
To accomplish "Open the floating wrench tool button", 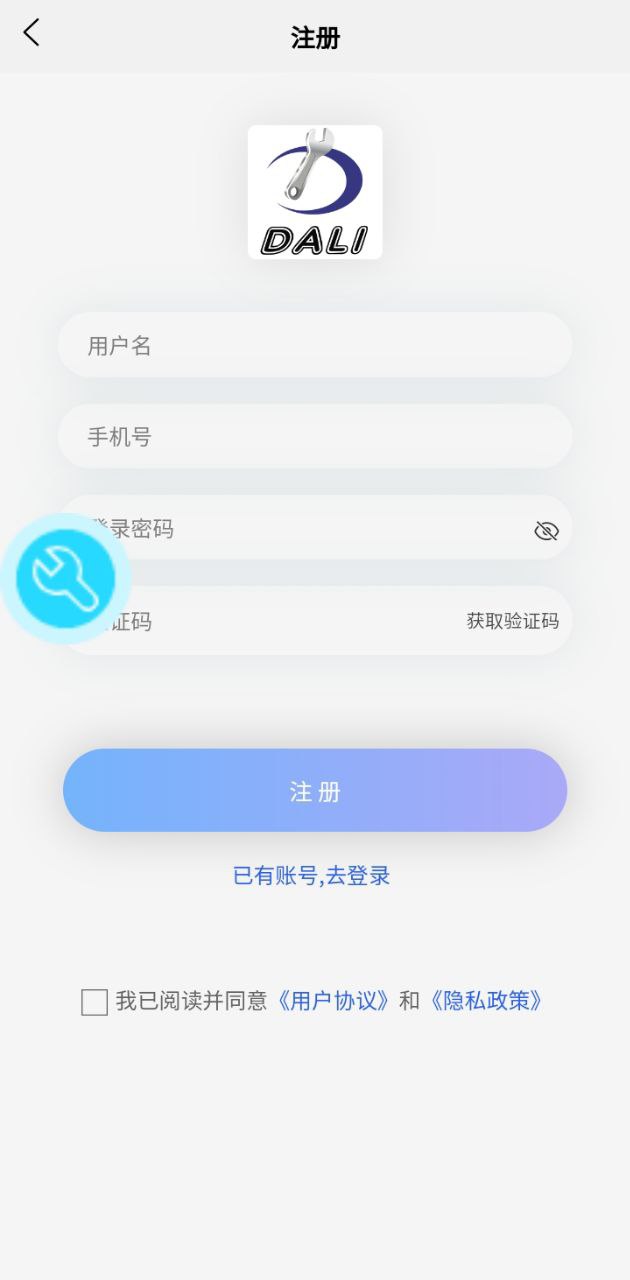I will [x=66, y=578].
